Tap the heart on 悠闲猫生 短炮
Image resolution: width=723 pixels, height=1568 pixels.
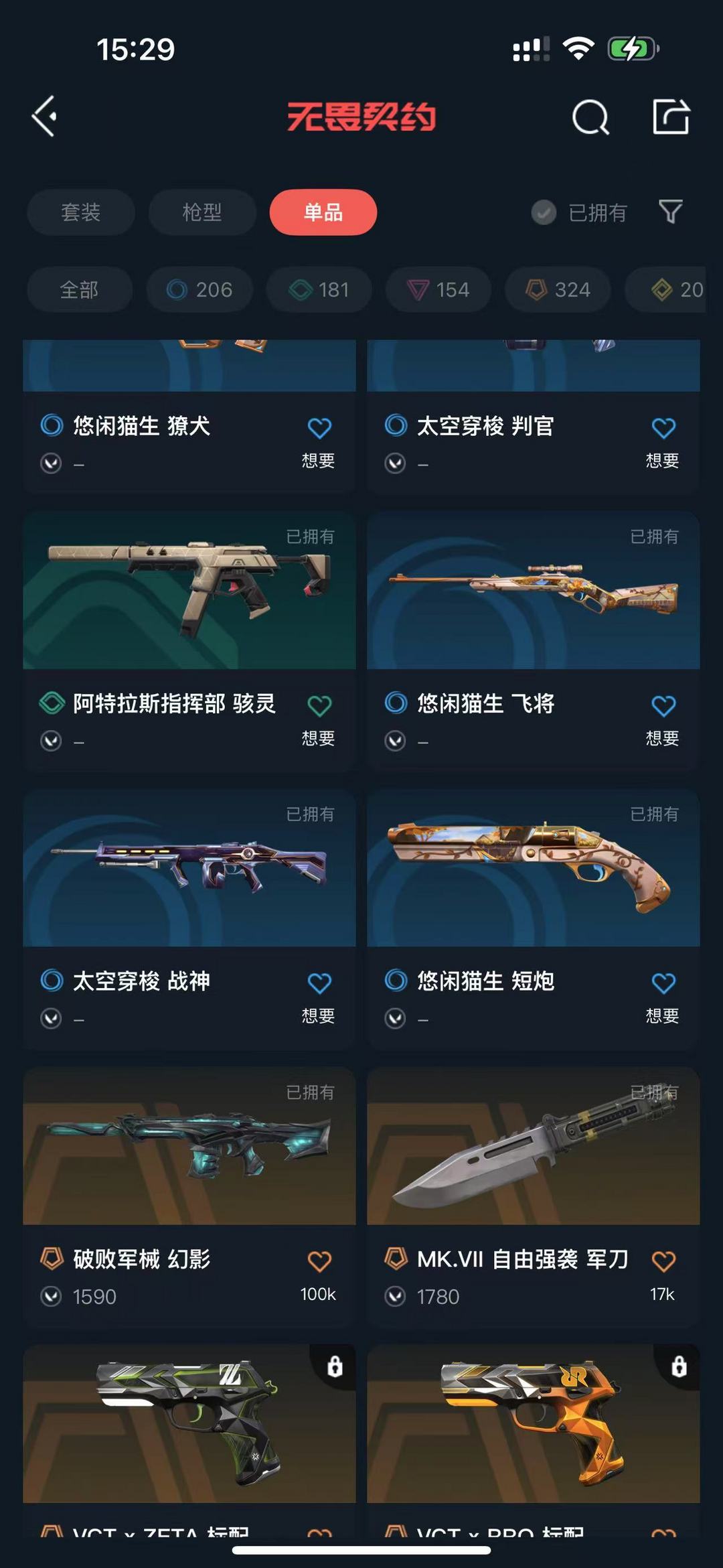(x=663, y=983)
